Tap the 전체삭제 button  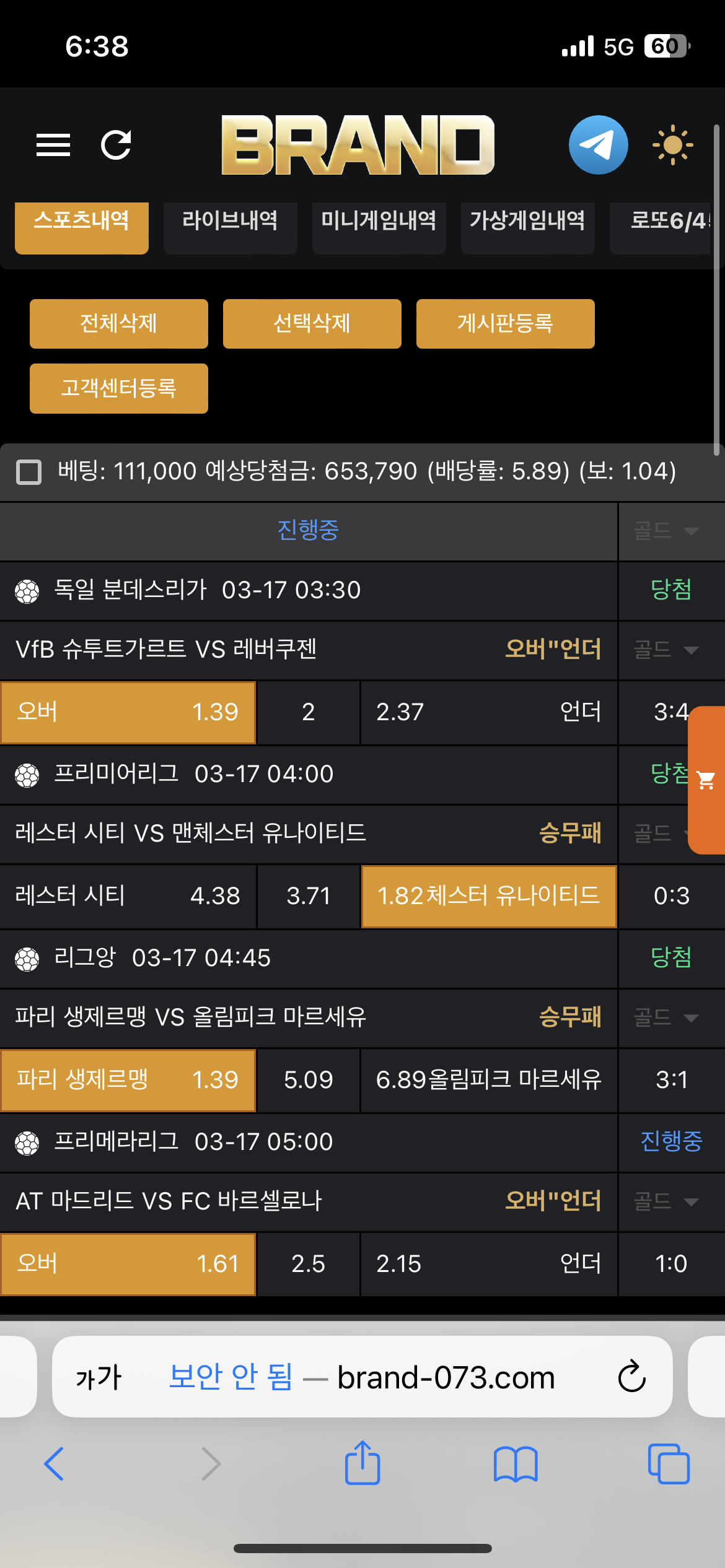point(118,323)
